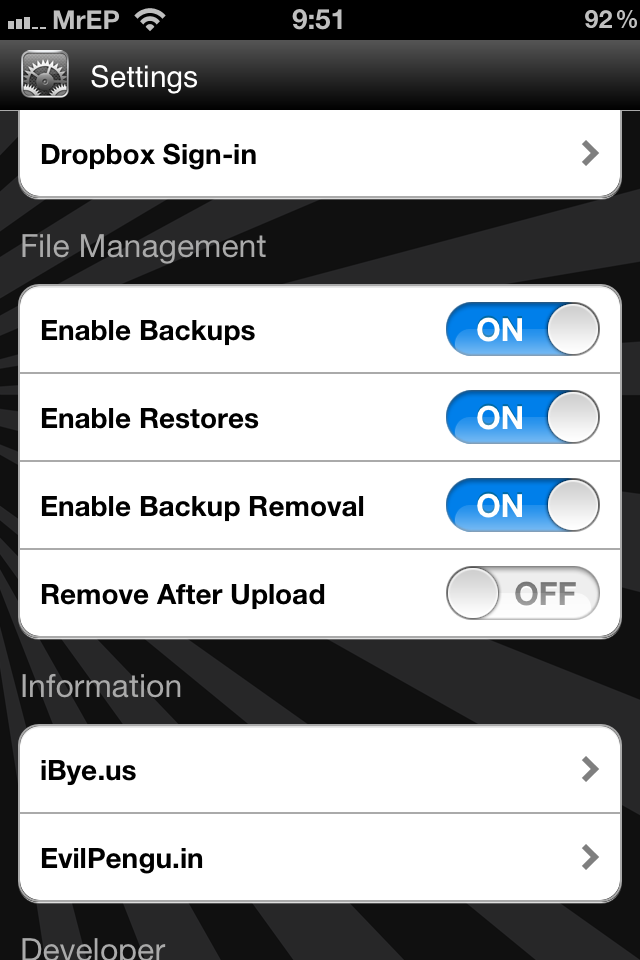Open the EvilPengu.in row
Screen dimensions: 640x960
point(320,858)
